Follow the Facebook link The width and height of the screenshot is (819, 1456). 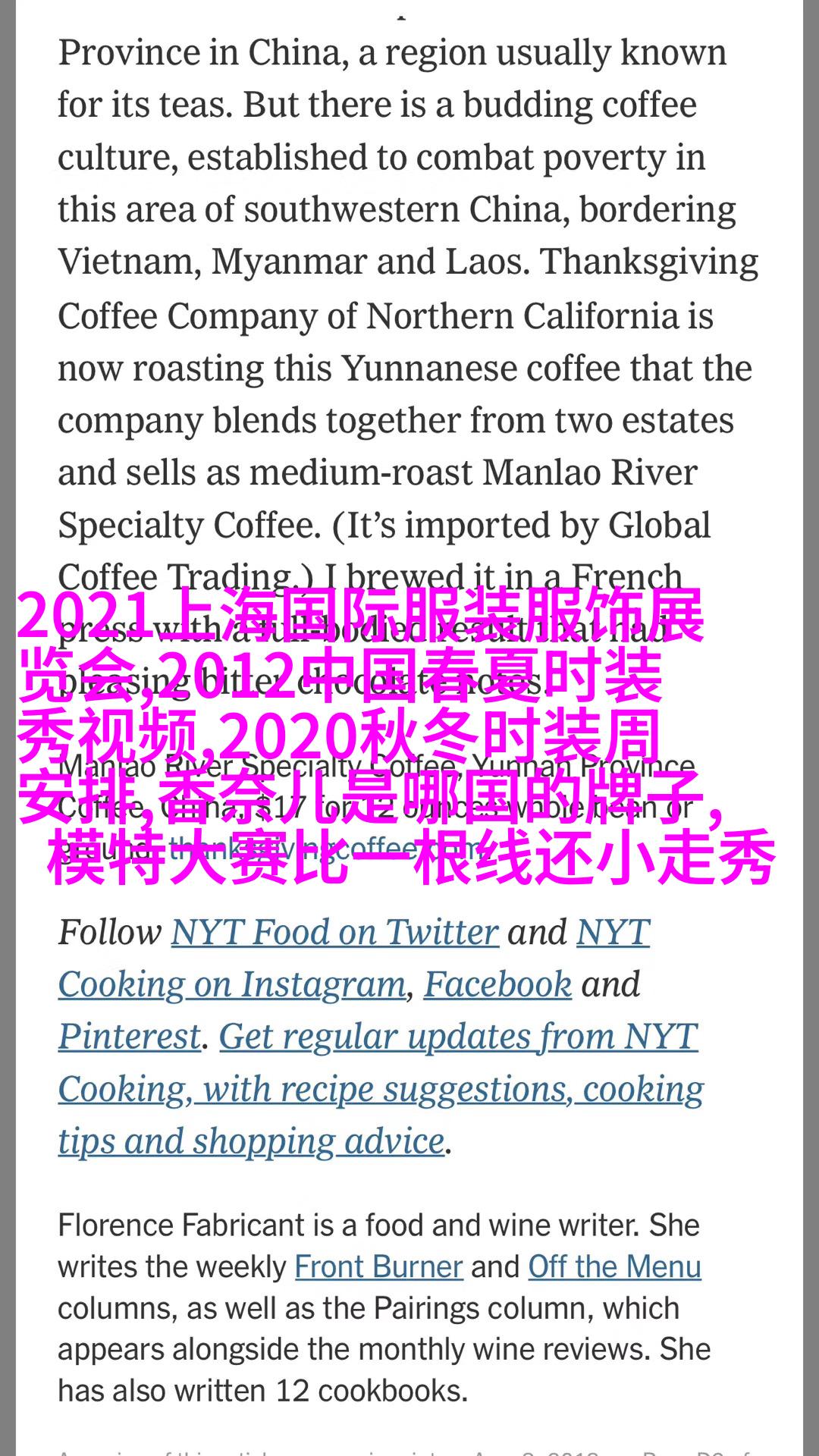497,984
